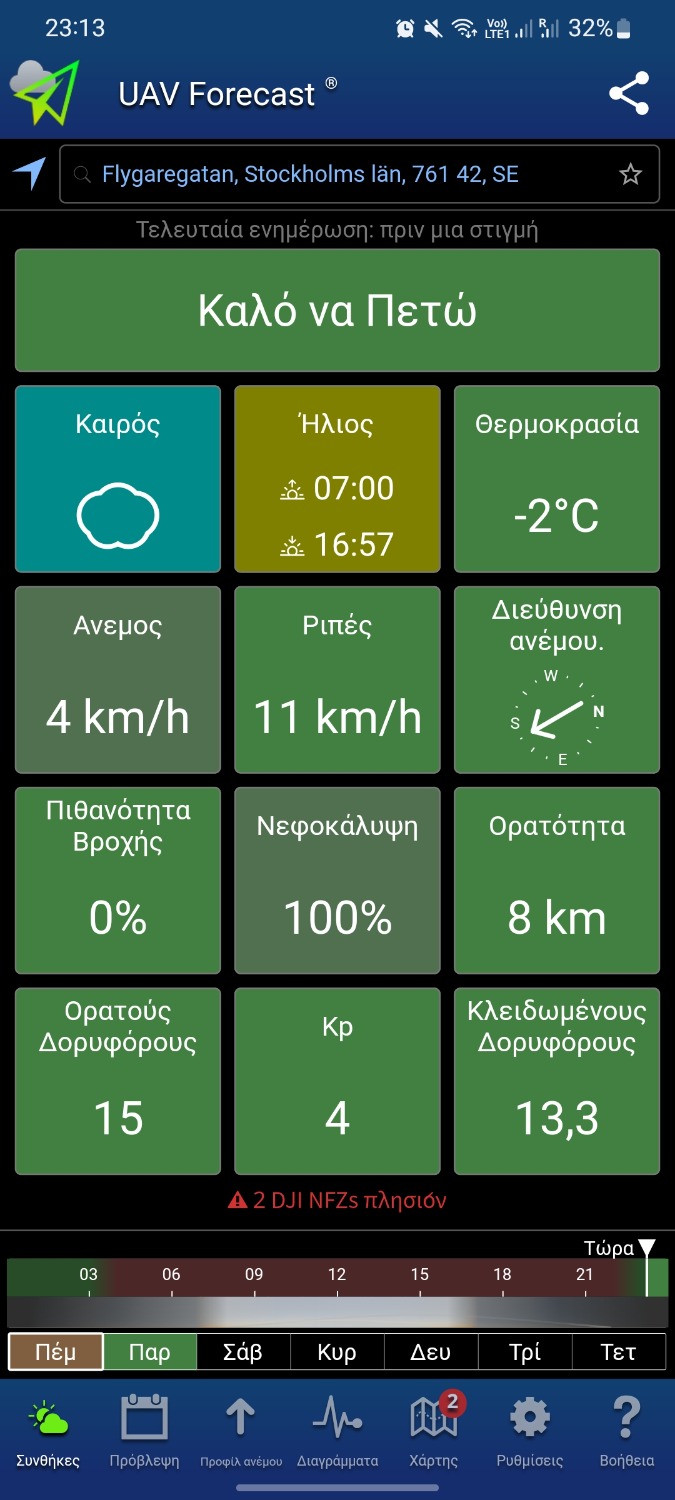675x1500 pixels.
Task: Select the Πέμ day tab
Action: [x=56, y=1352]
